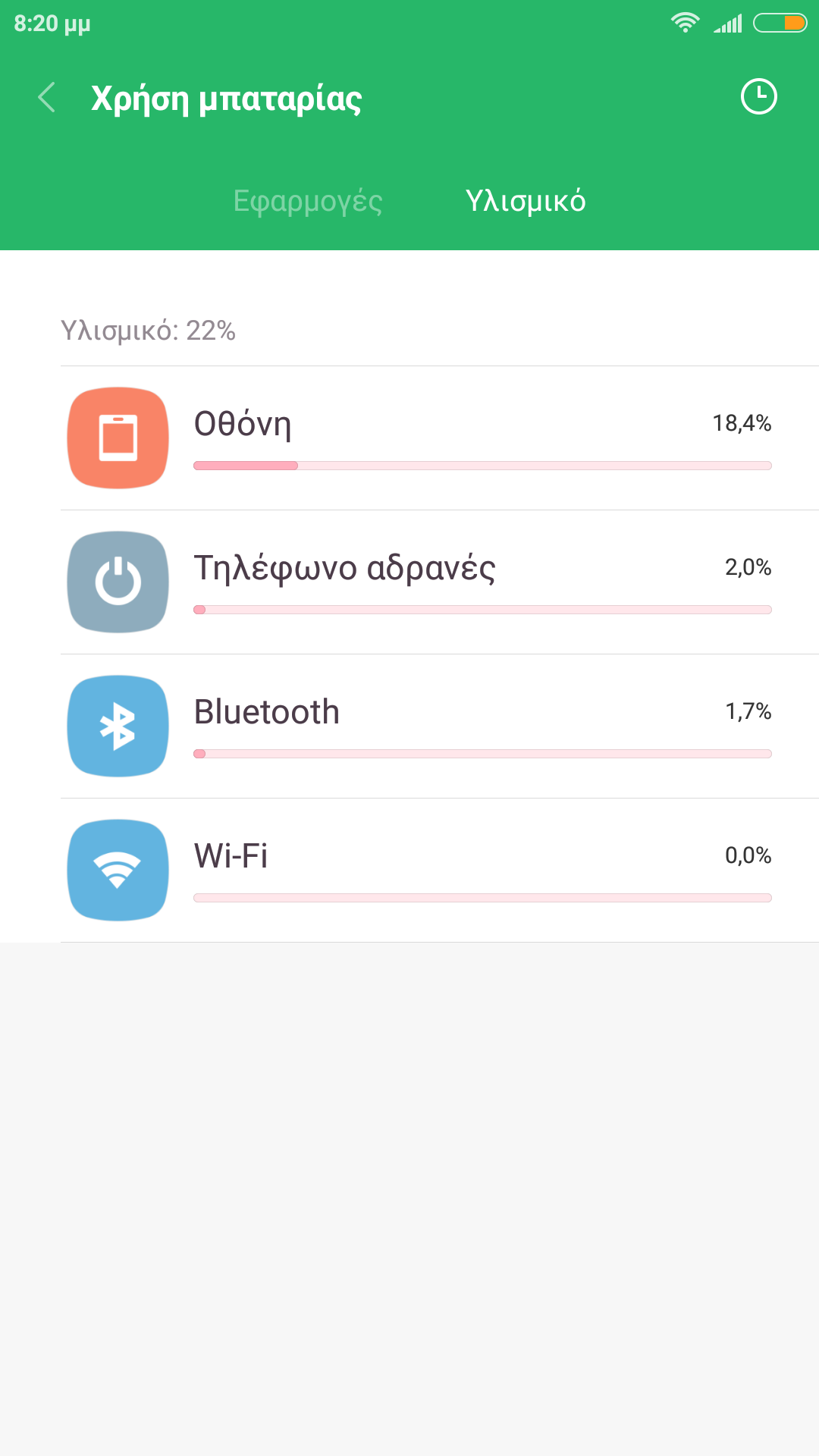
Task: Select the Υλισμικό tab
Action: click(526, 201)
